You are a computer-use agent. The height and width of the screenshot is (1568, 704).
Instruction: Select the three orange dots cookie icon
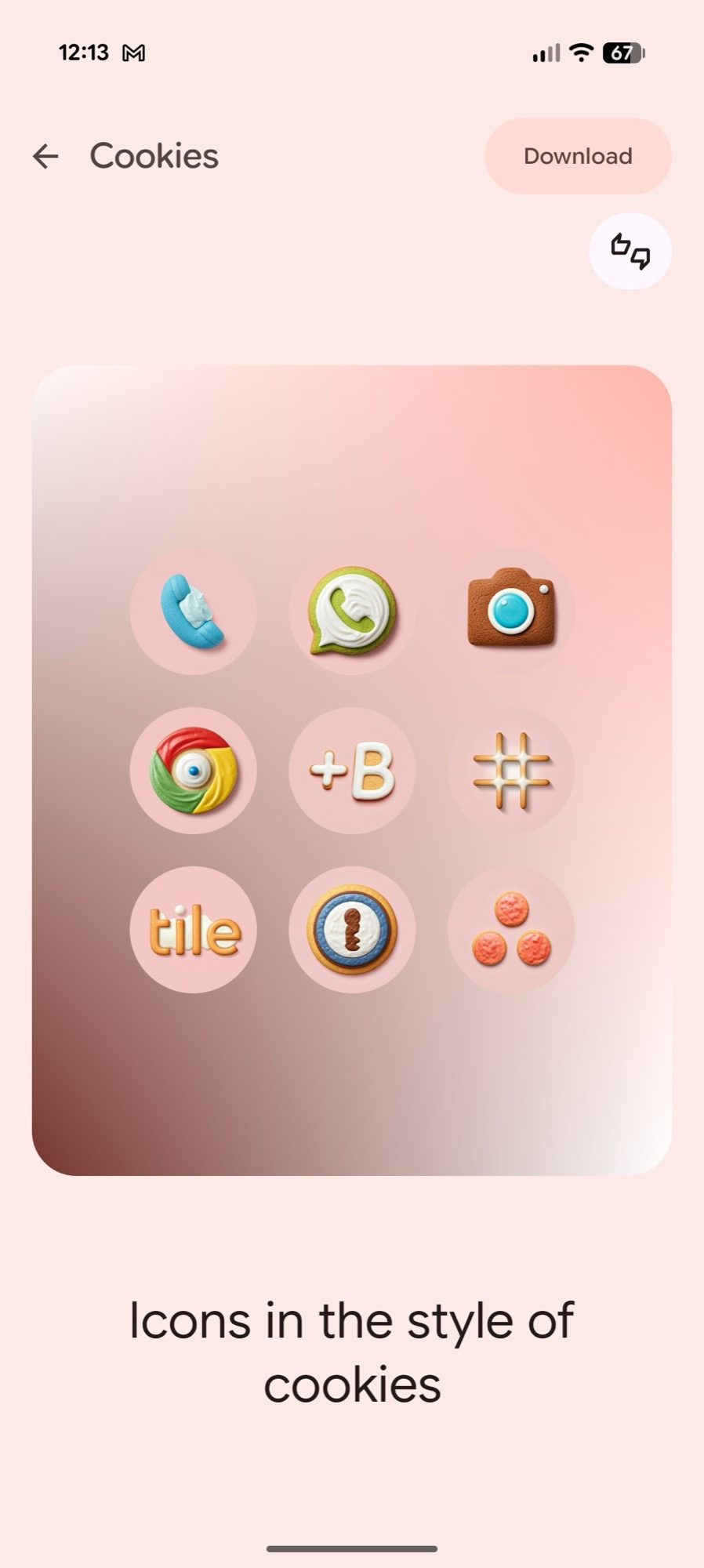click(511, 930)
